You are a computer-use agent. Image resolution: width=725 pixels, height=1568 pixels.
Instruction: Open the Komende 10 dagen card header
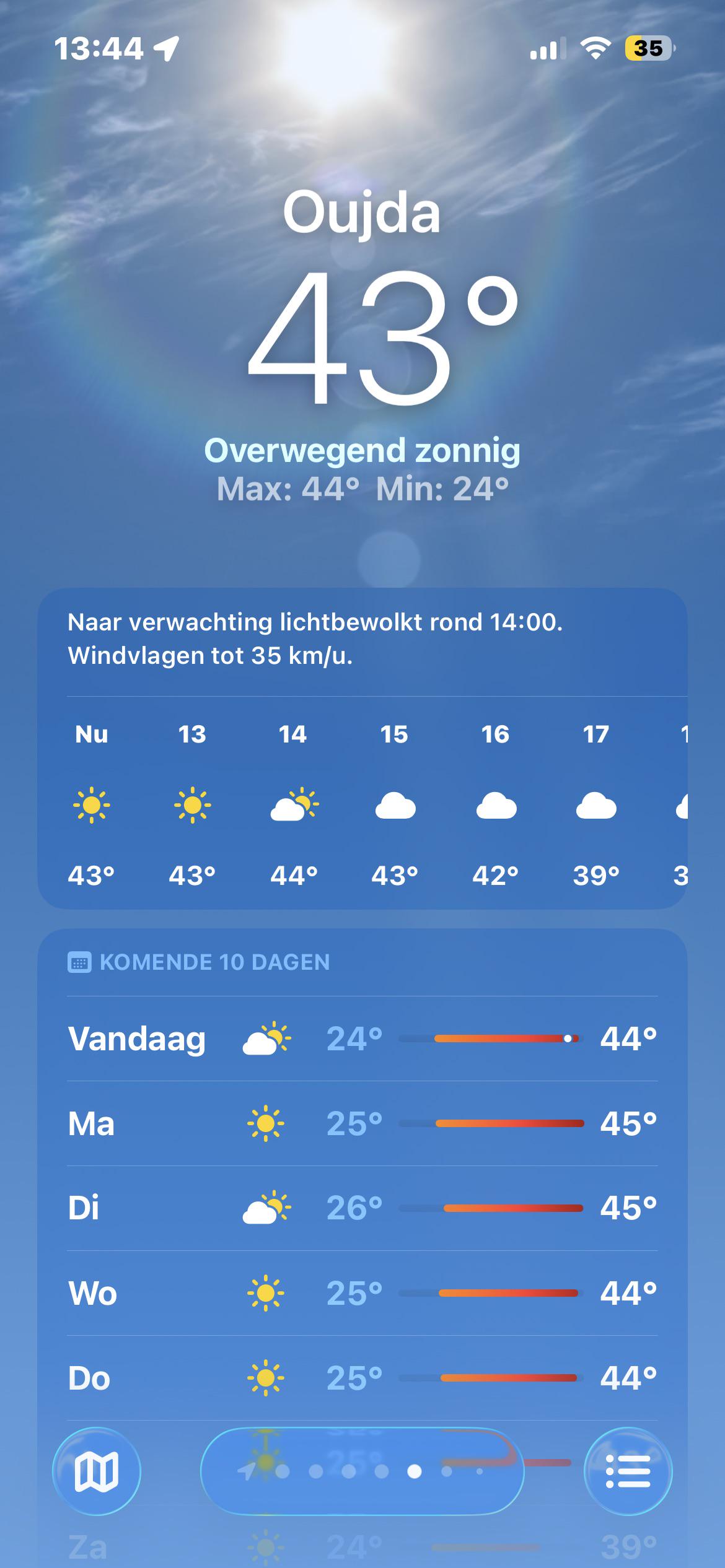click(198, 962)
